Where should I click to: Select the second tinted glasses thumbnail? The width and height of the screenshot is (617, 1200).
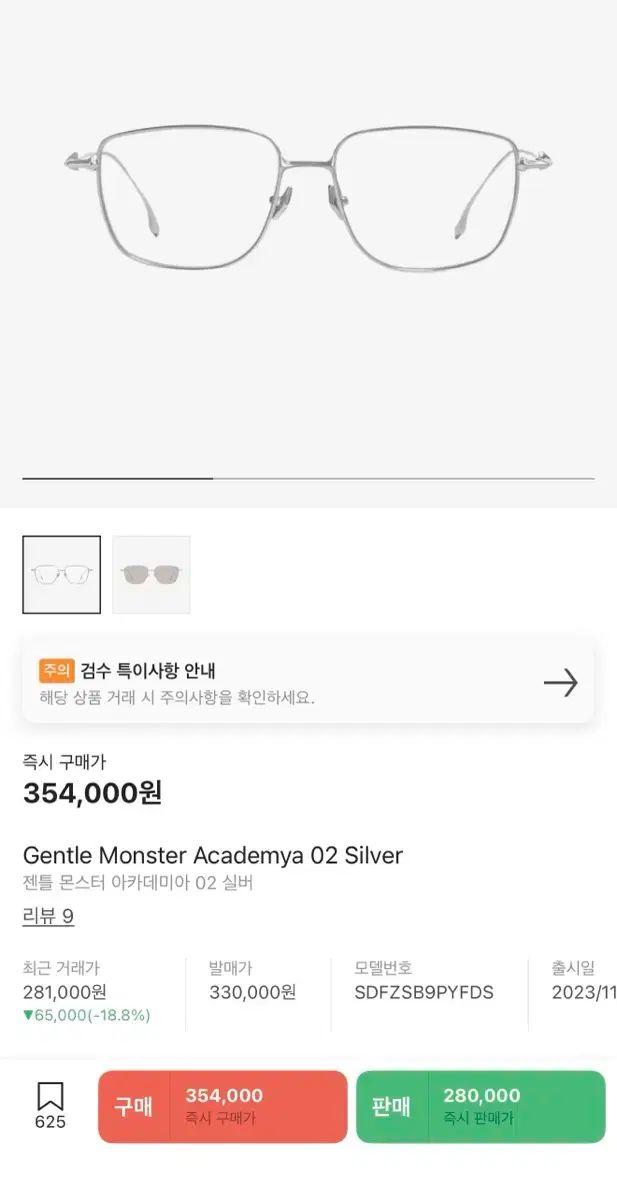[x=151, y=575]
